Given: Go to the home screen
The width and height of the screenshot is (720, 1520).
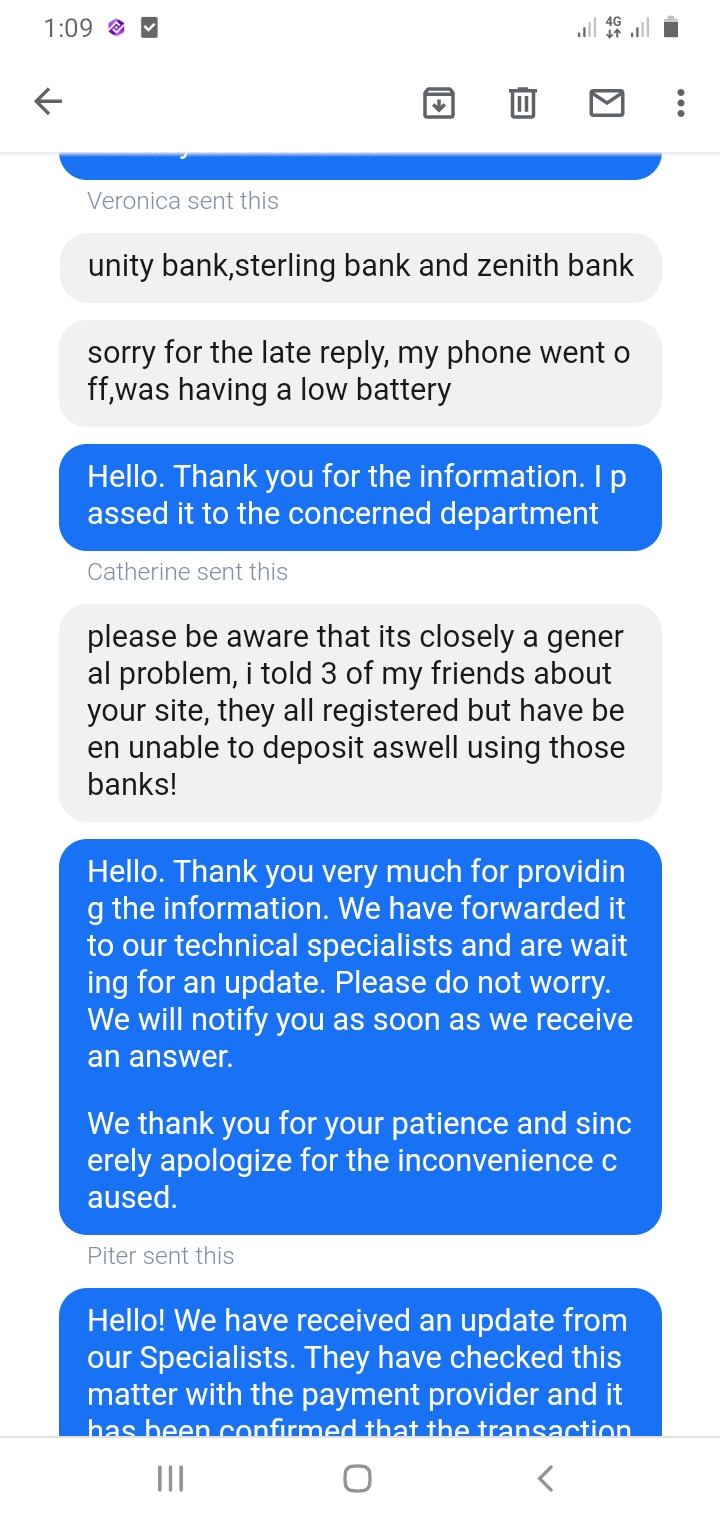Looking at the screenshot, I should click(x=357, y=1478).
